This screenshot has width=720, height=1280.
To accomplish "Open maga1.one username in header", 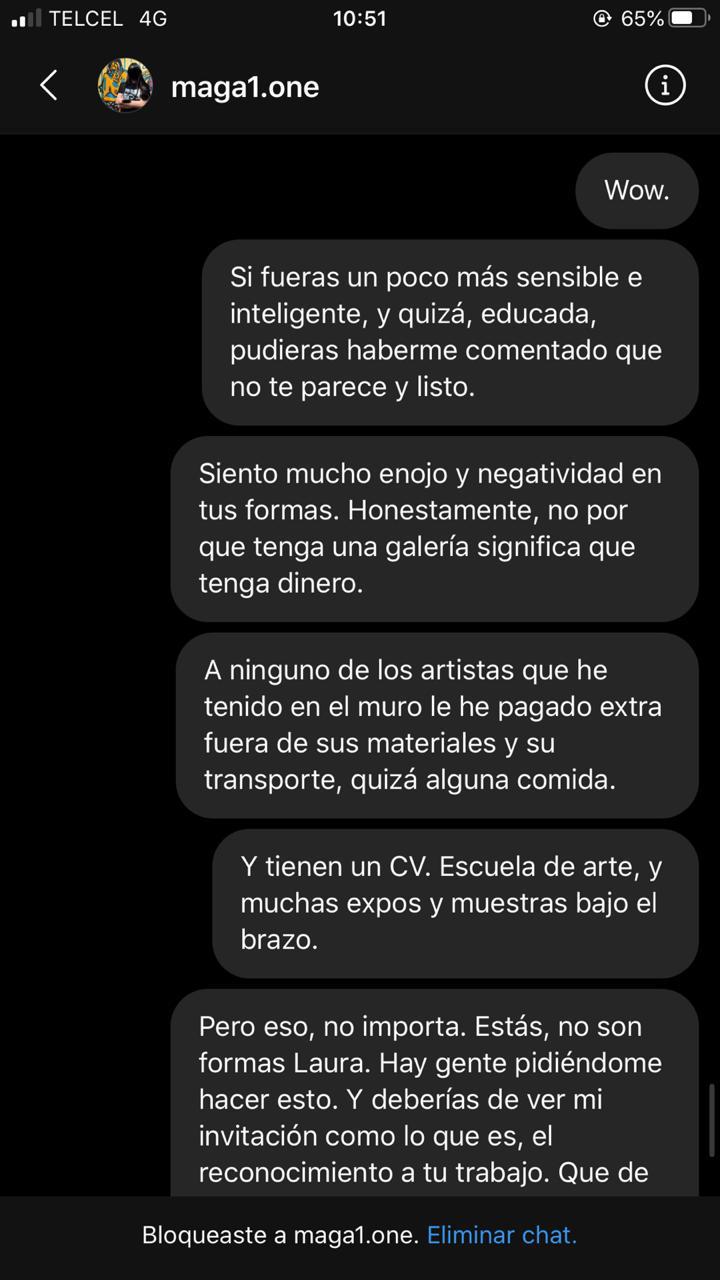I will [245, 87].
